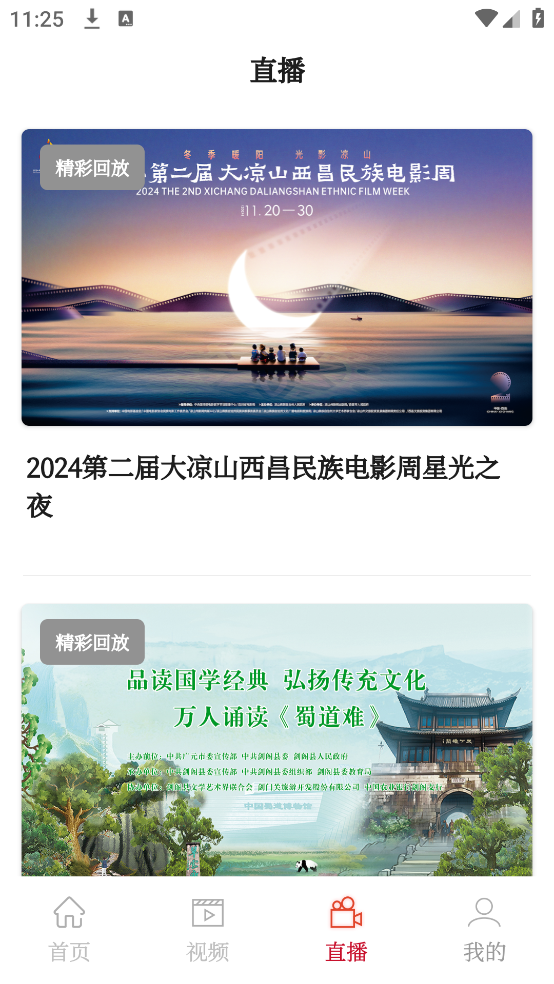Select the 直播 tab

click(346, 929)
